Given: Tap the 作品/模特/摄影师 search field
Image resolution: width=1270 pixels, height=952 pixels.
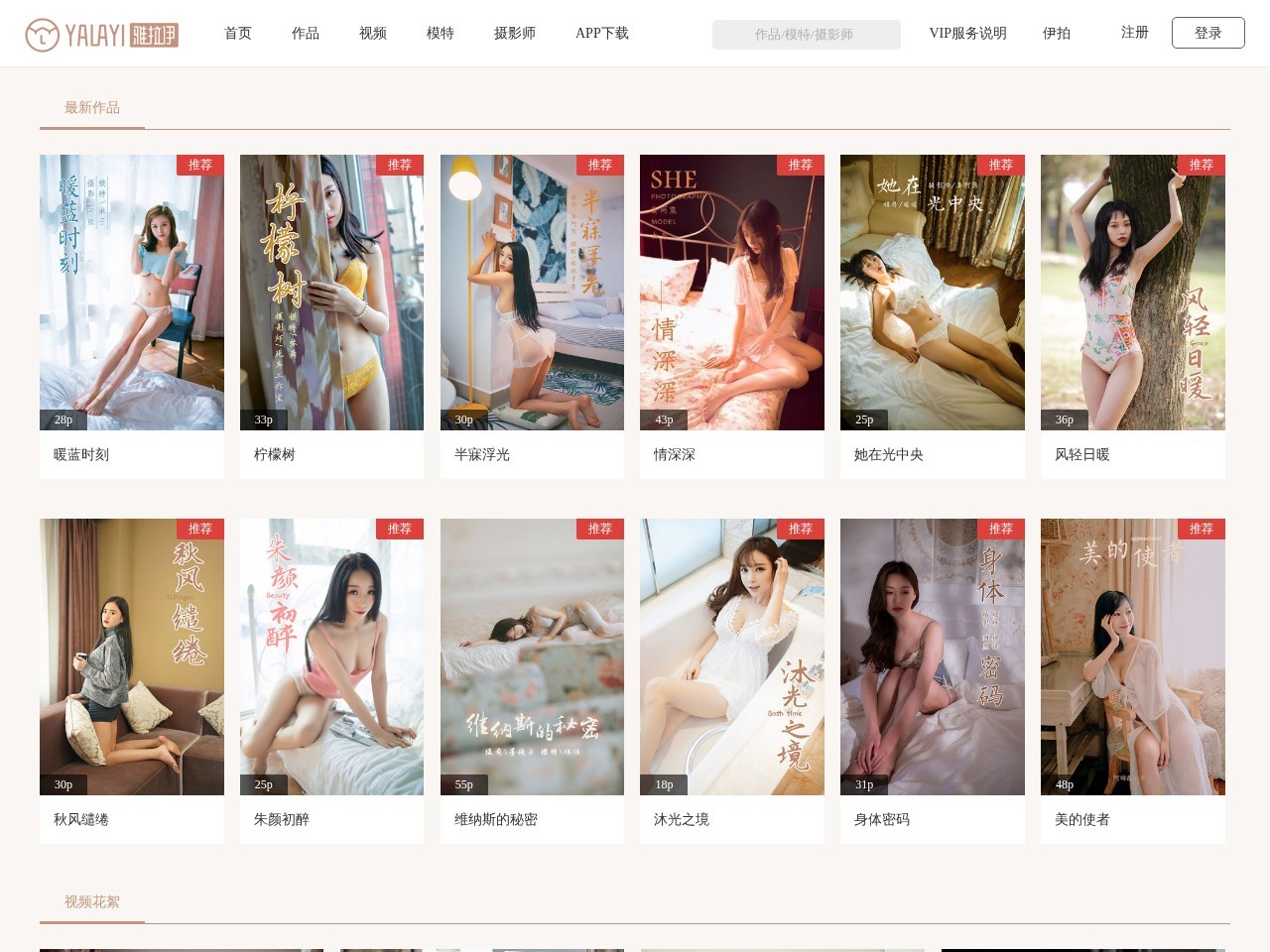Looking at the screenshot, I should (806, 35).
